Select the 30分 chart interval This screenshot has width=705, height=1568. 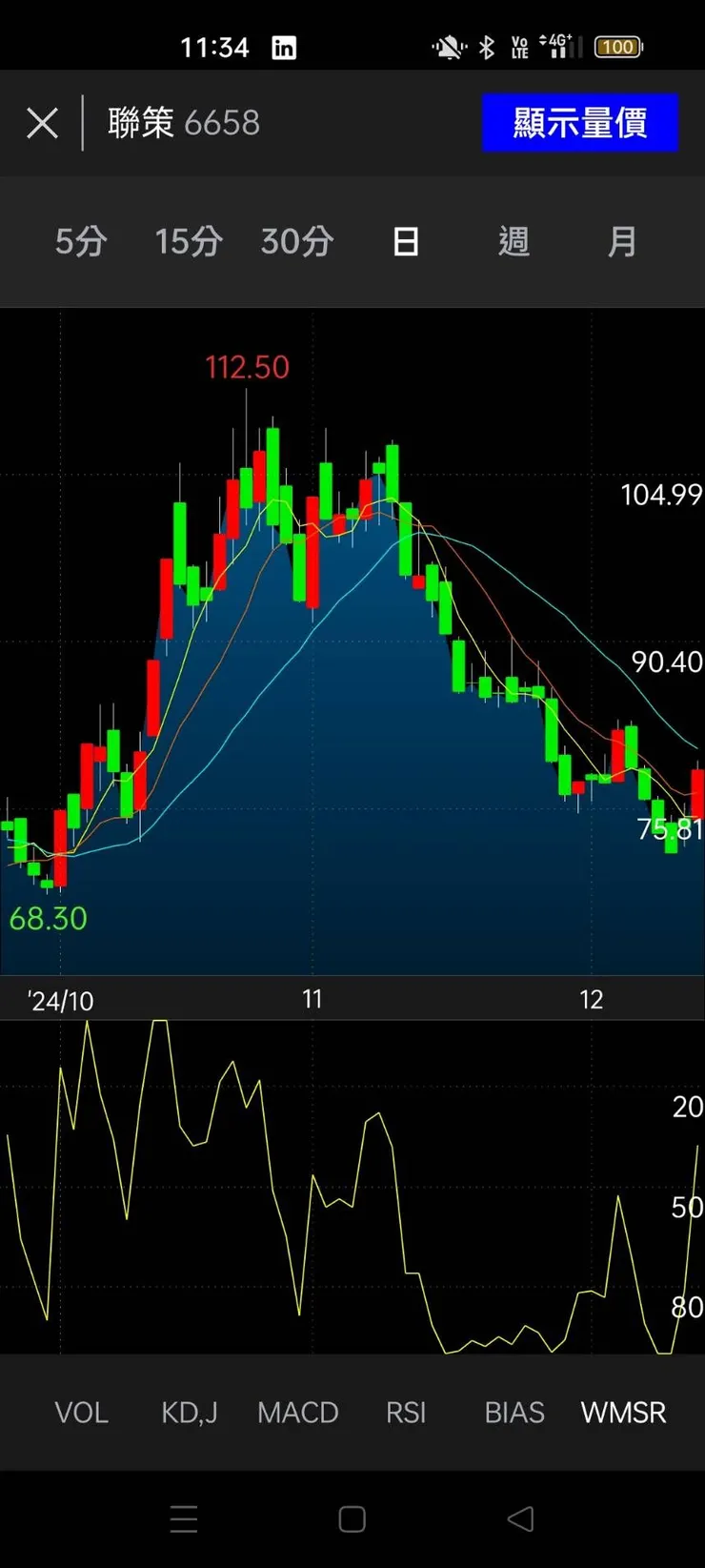coord(297,242)
